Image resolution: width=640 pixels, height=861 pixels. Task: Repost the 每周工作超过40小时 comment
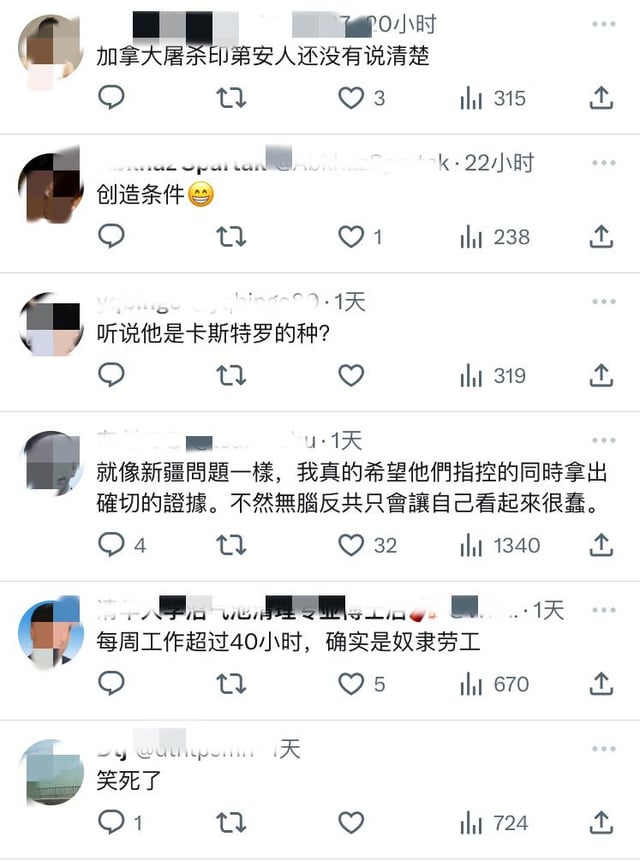click(x=231, y=684)
